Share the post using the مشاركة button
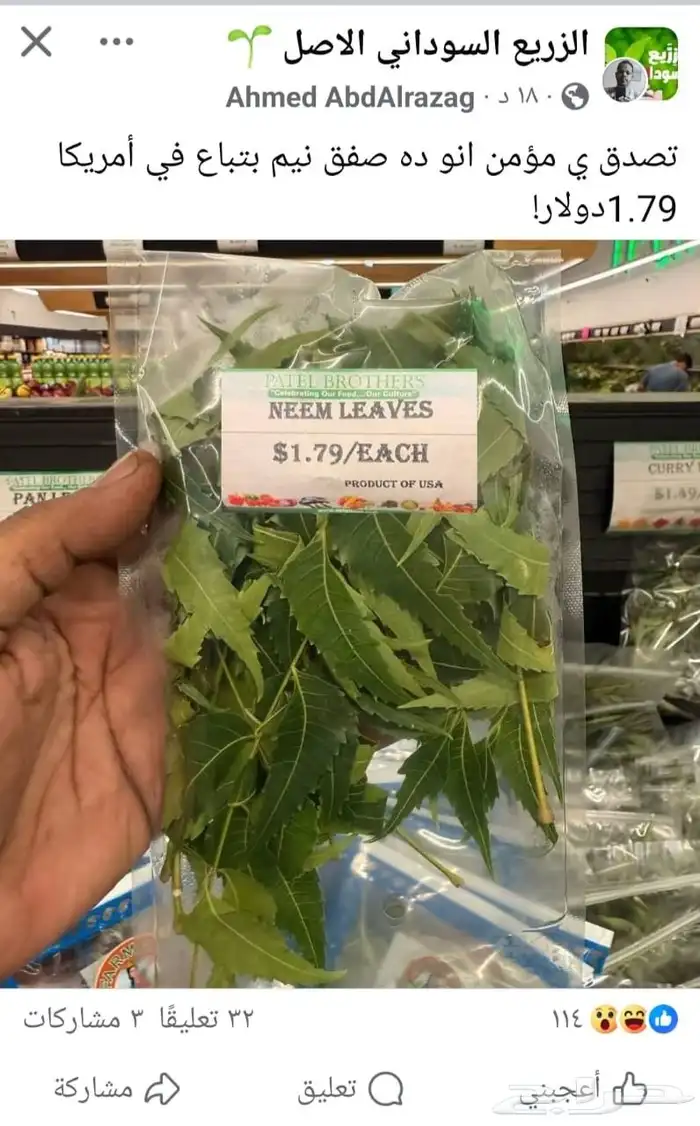This screenshot has height=1126, width=700. click(108, 1088)
